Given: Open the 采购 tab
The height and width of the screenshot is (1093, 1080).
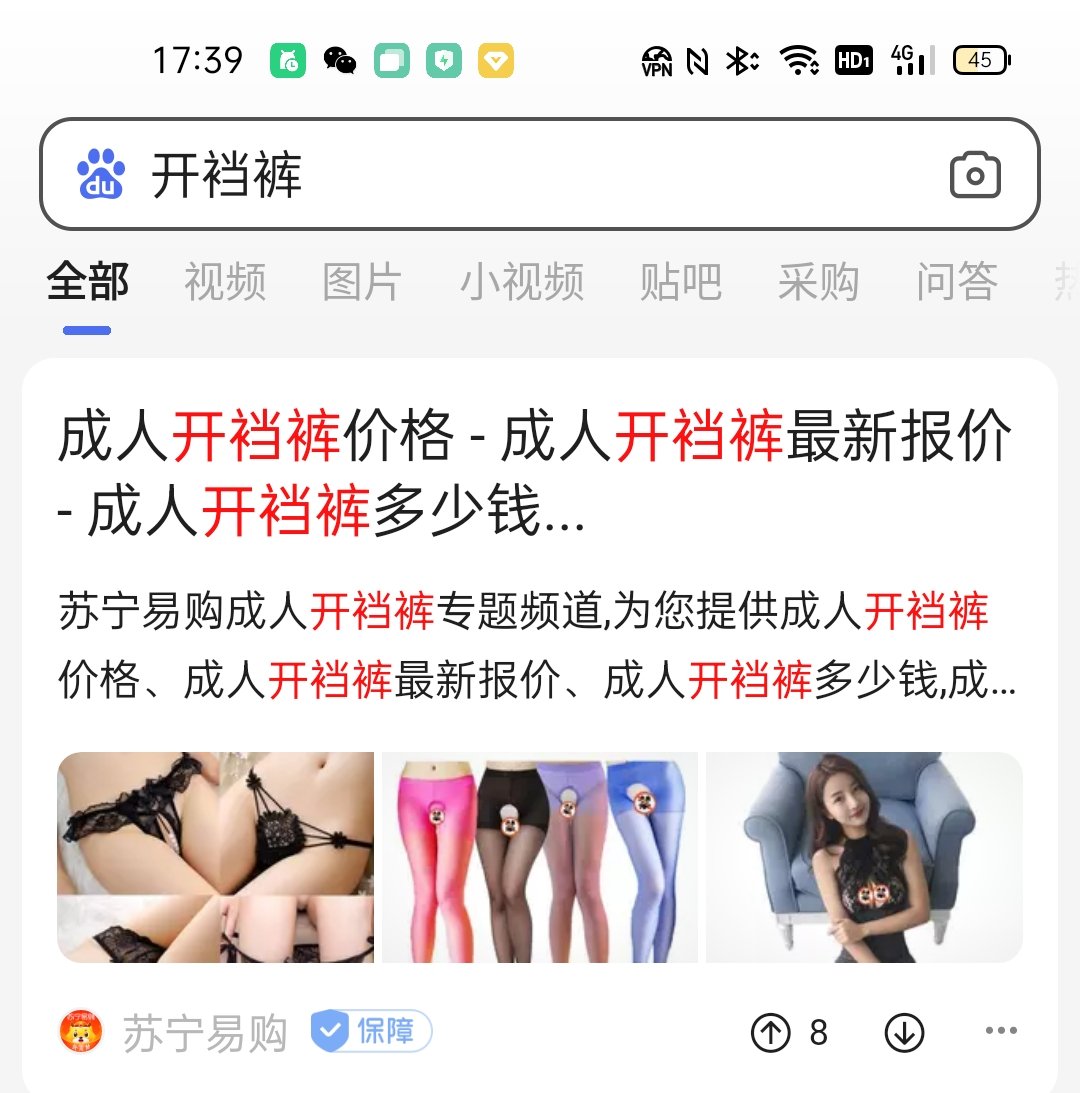Looking at the screenshot, I should [x=818, y=283].
